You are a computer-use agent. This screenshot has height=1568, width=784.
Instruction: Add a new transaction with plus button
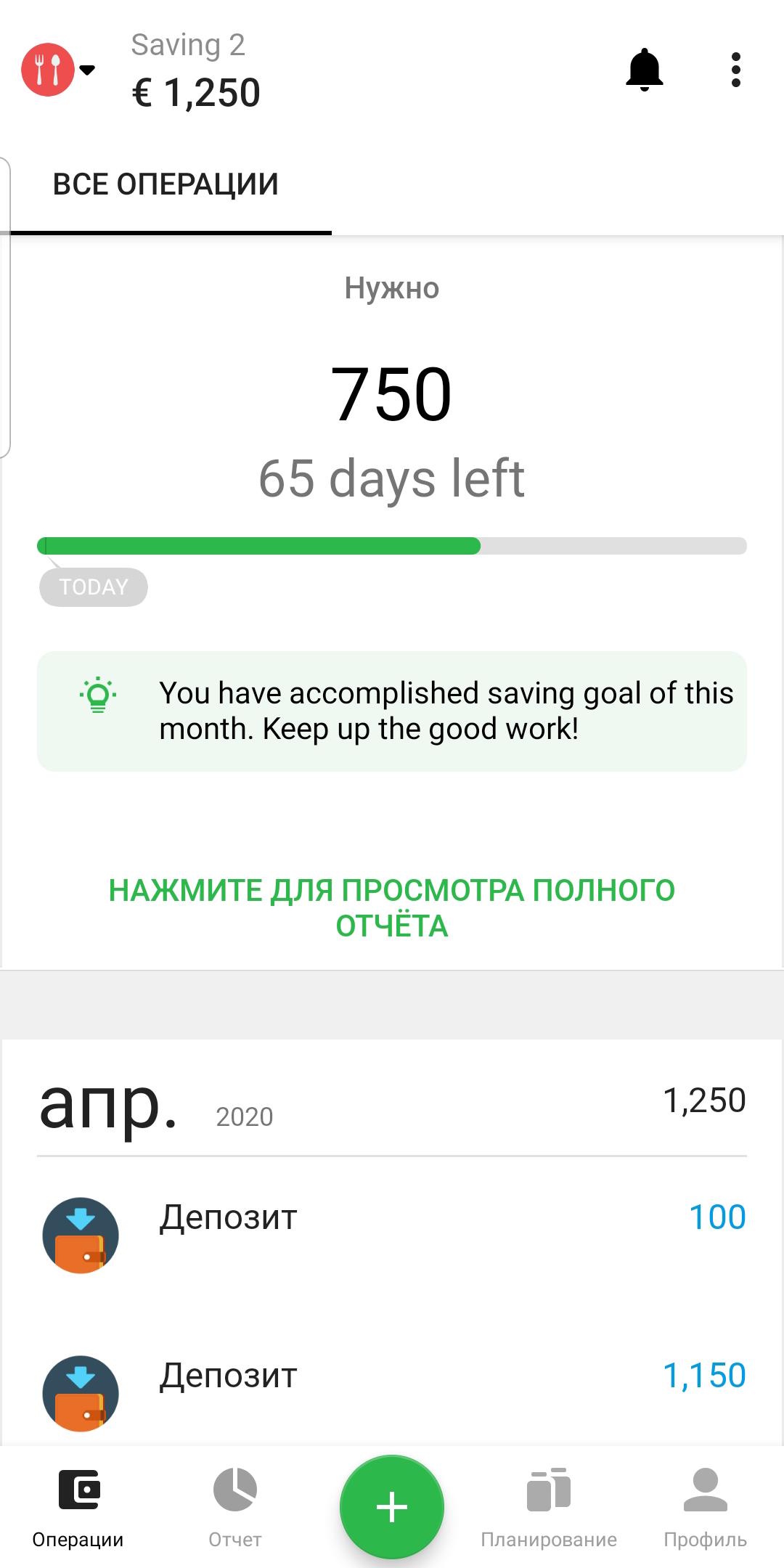click(x=392, y=1507)
